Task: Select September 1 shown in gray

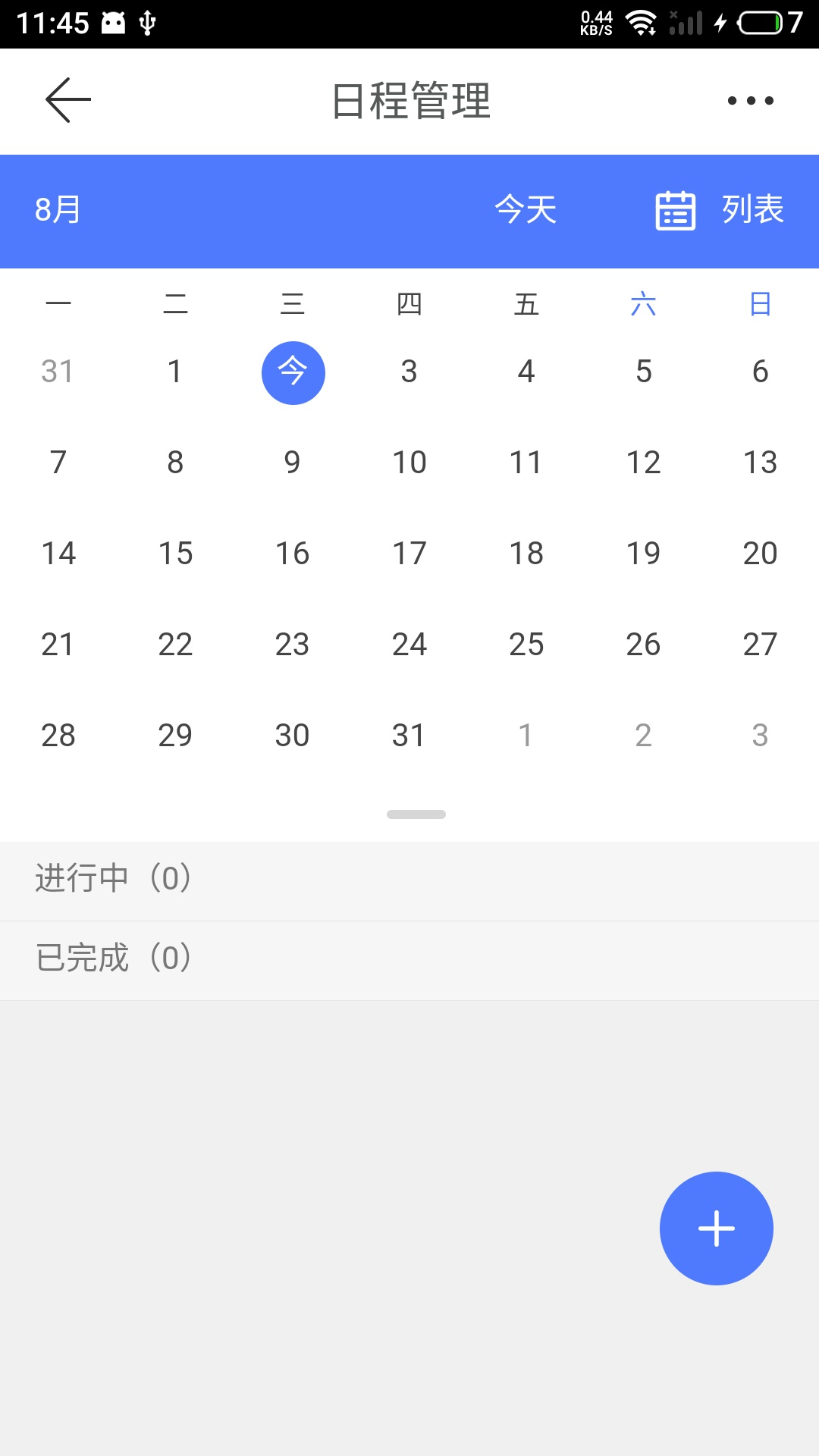Action: pyautogui.click(x=526, y=733)
